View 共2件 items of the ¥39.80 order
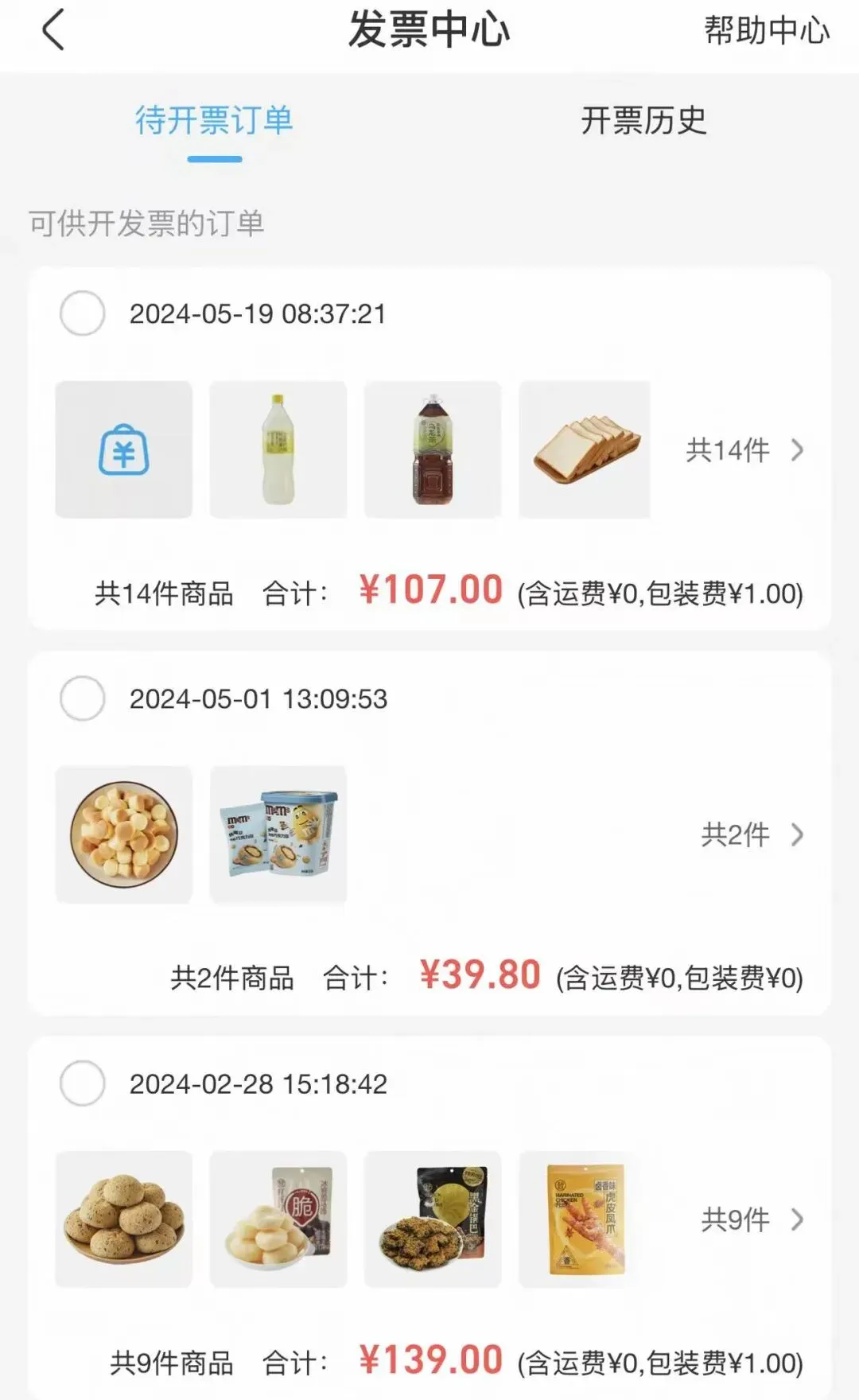 (752, 835)
